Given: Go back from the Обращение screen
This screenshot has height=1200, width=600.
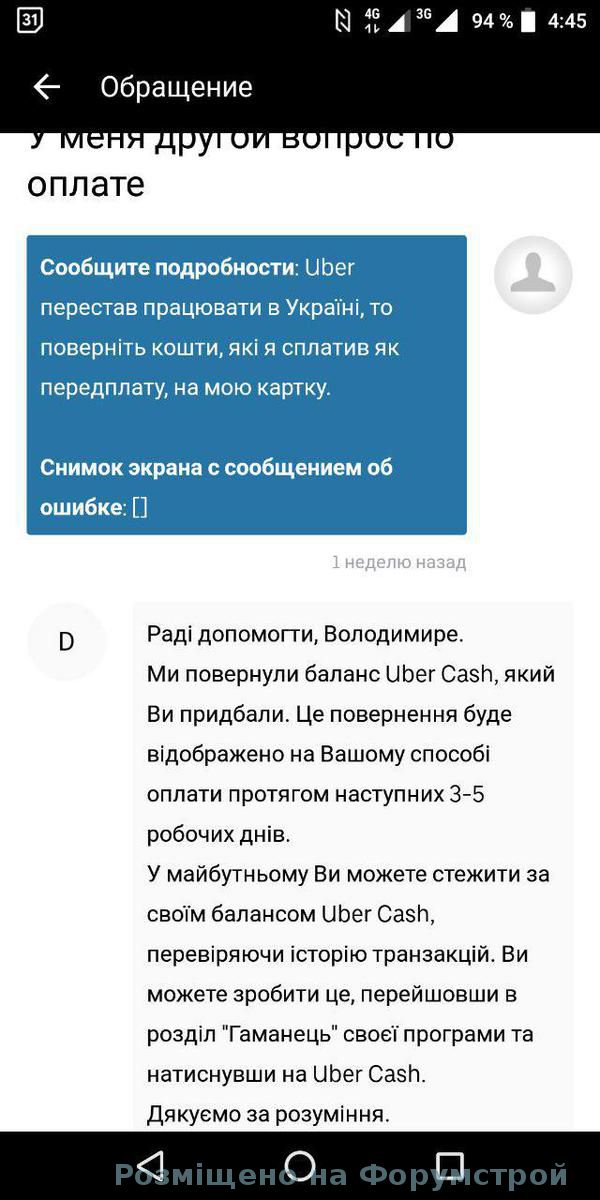Looking at the screenshot, I should 46,87.
